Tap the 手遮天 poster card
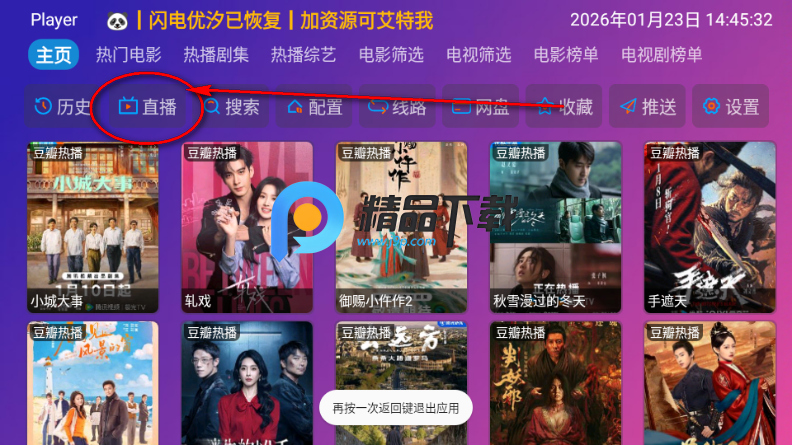792x445 pixels. pyautogui.click(x=710, y=228)
